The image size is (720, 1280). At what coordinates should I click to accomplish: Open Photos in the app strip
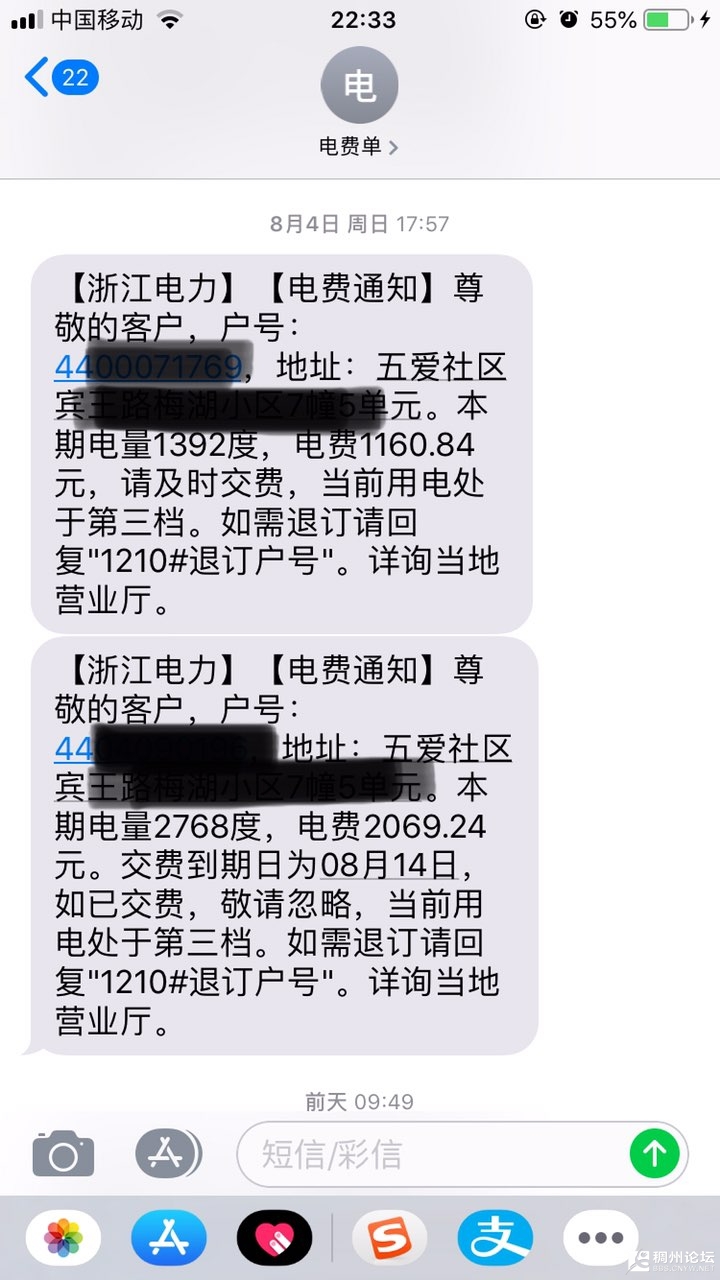(63, 1238)
